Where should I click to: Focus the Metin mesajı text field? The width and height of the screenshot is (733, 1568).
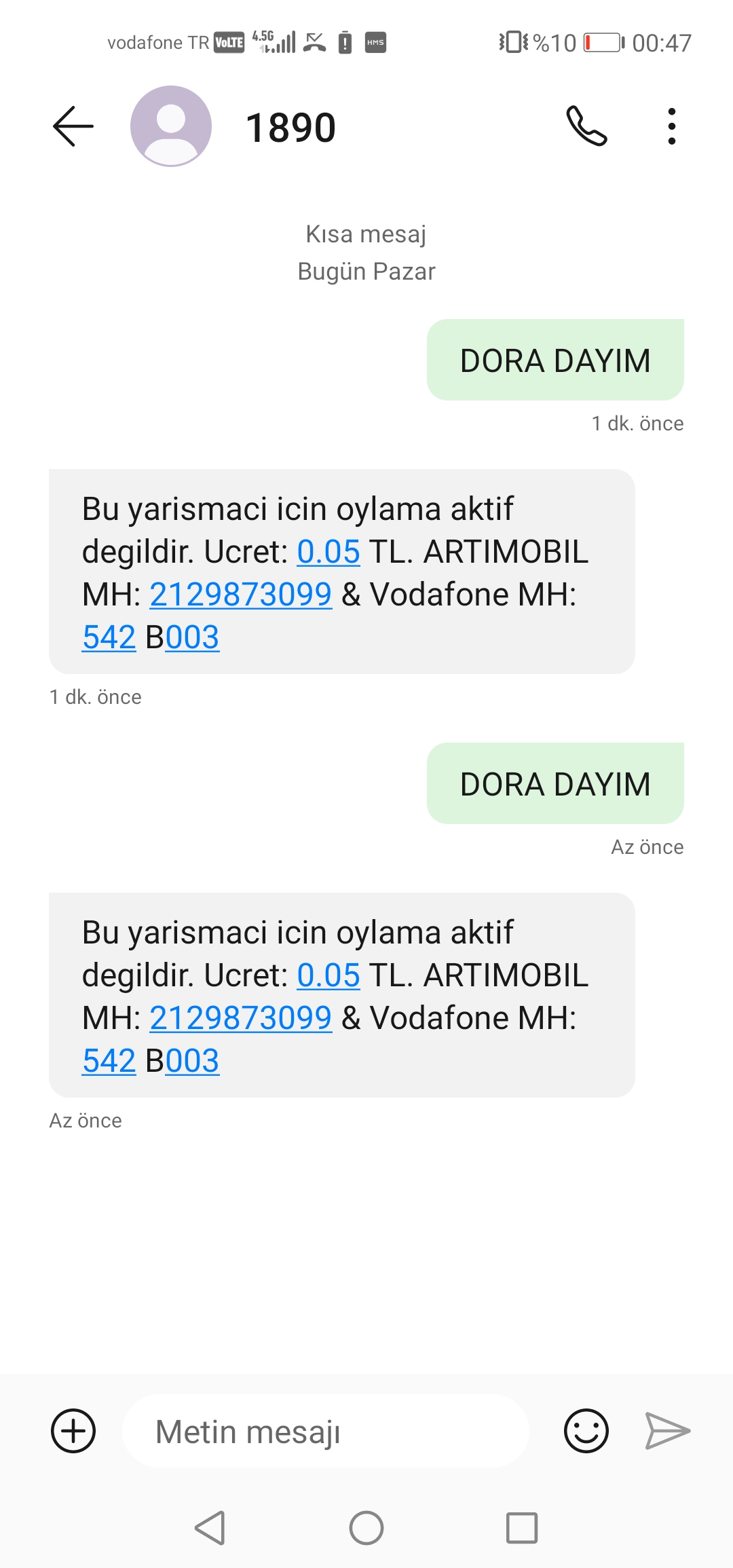[x=326, y=1431]
